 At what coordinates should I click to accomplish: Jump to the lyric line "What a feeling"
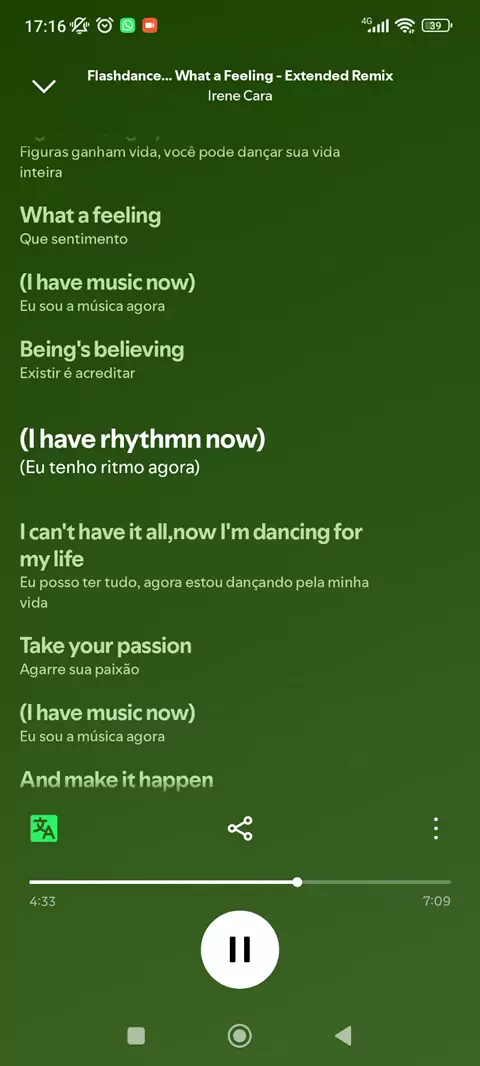(x=90, y=216)
